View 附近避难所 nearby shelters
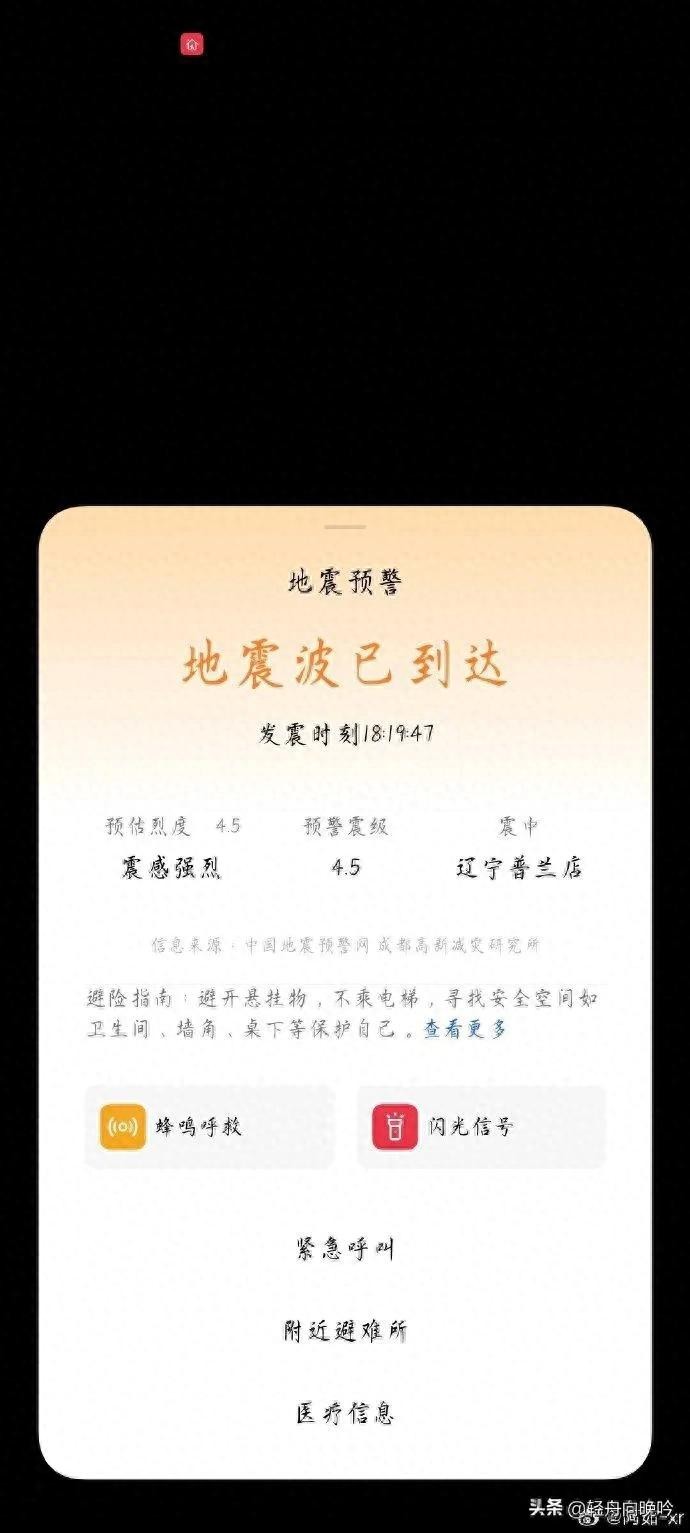690x1533 pixels. coord(345,1331)
